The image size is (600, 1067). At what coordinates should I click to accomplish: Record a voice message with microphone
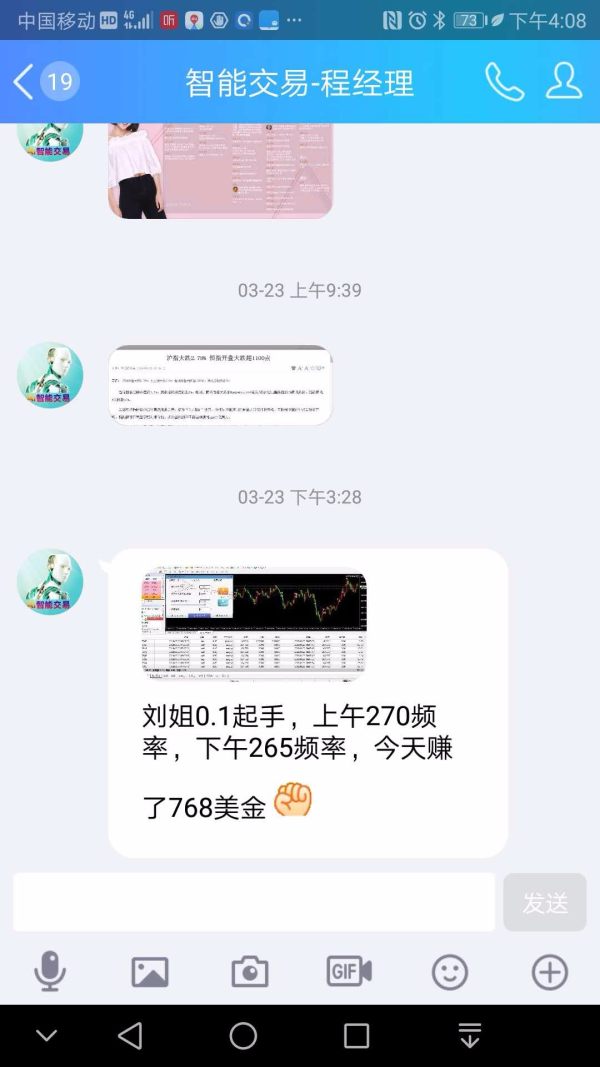coord(50,971)
